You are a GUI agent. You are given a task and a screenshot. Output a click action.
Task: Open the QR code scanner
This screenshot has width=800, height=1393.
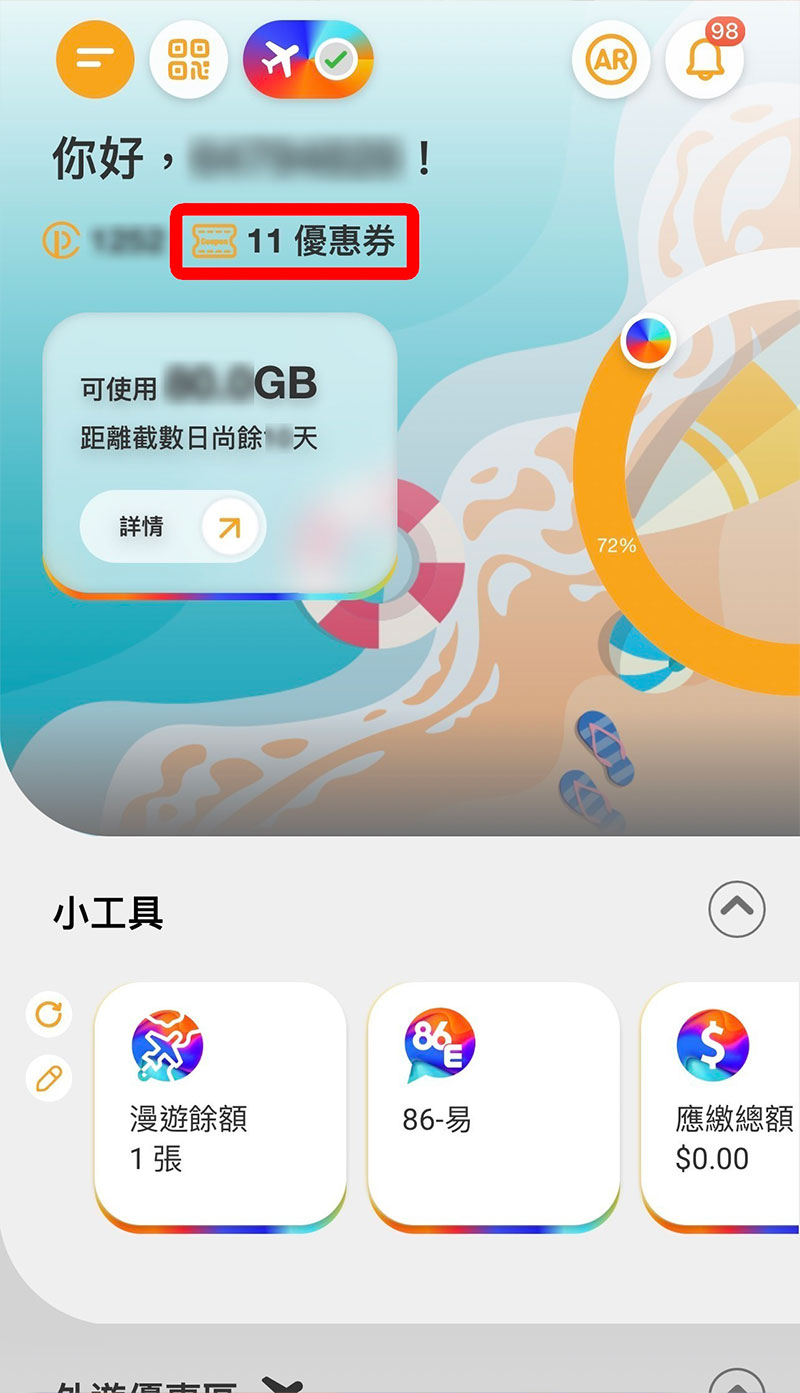tap(188, 60)
